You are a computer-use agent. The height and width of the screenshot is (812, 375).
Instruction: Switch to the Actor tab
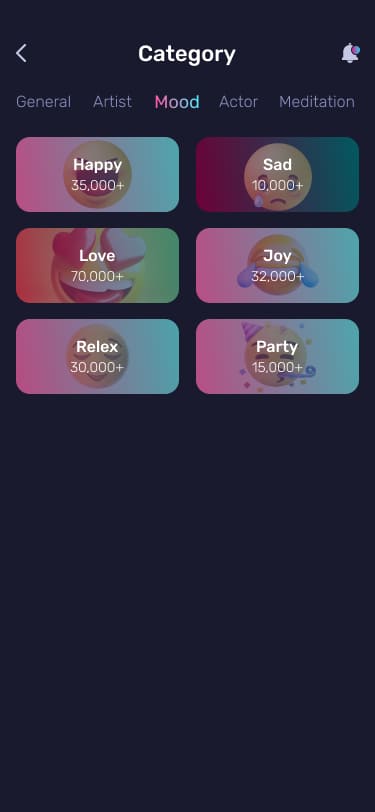click(x=238, y=102)
